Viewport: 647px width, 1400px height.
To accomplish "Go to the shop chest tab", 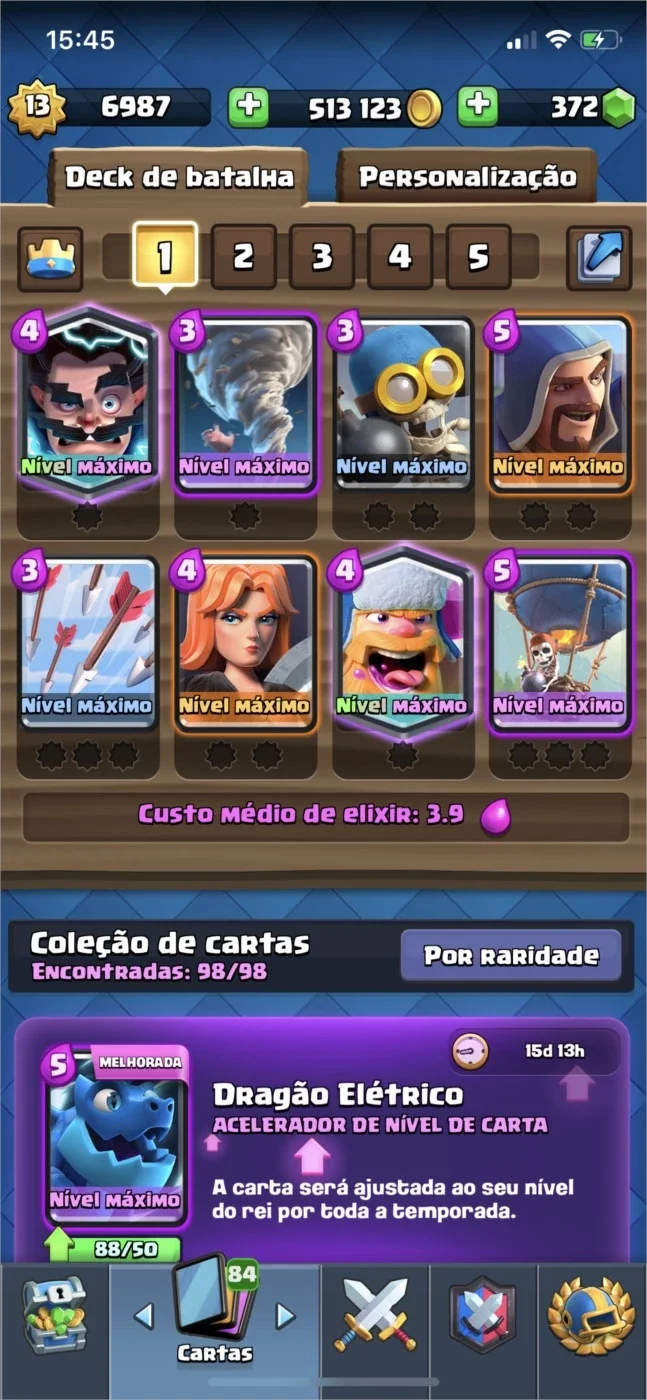I will tap(54, 1317).
